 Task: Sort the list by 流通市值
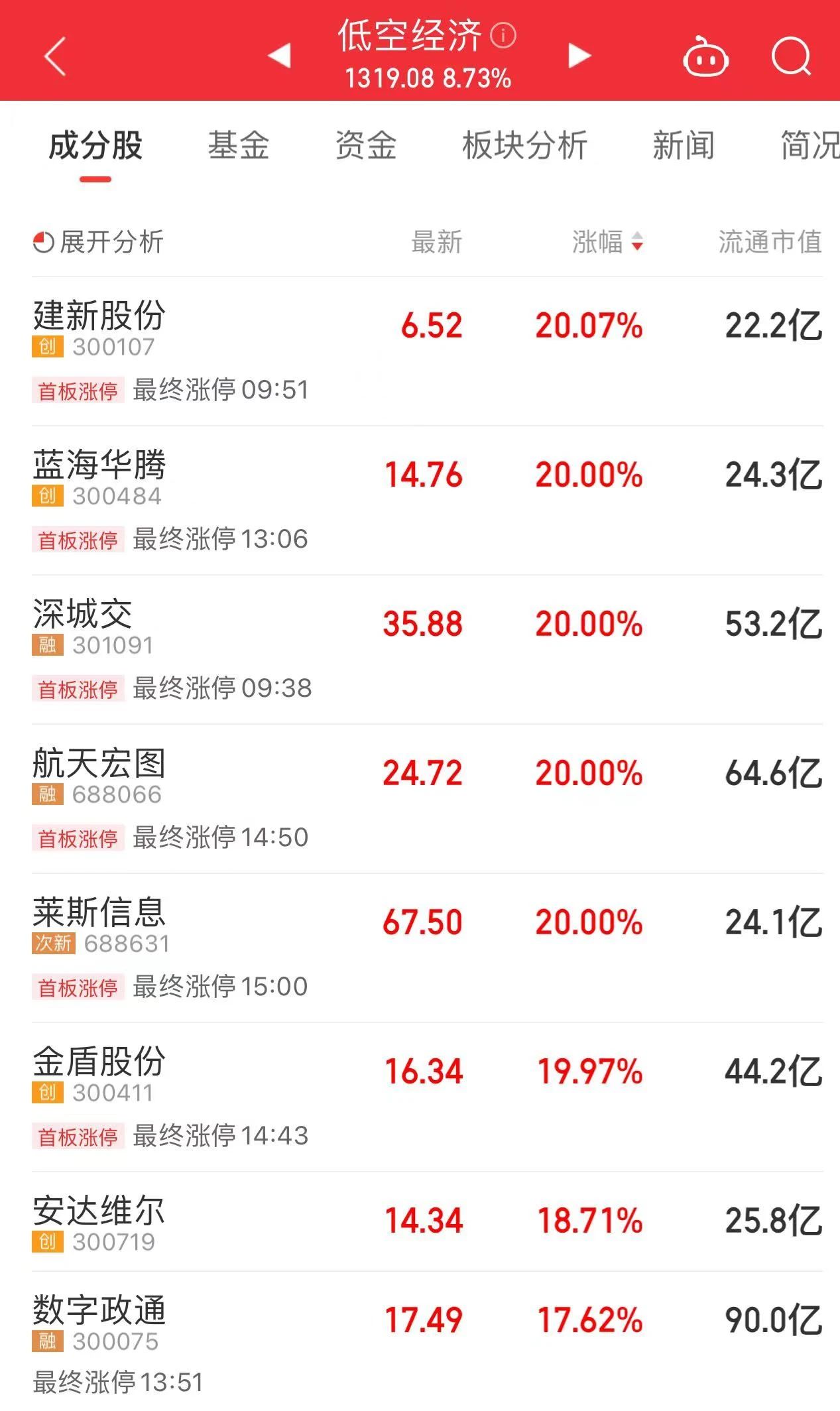(x=770, y=242)
